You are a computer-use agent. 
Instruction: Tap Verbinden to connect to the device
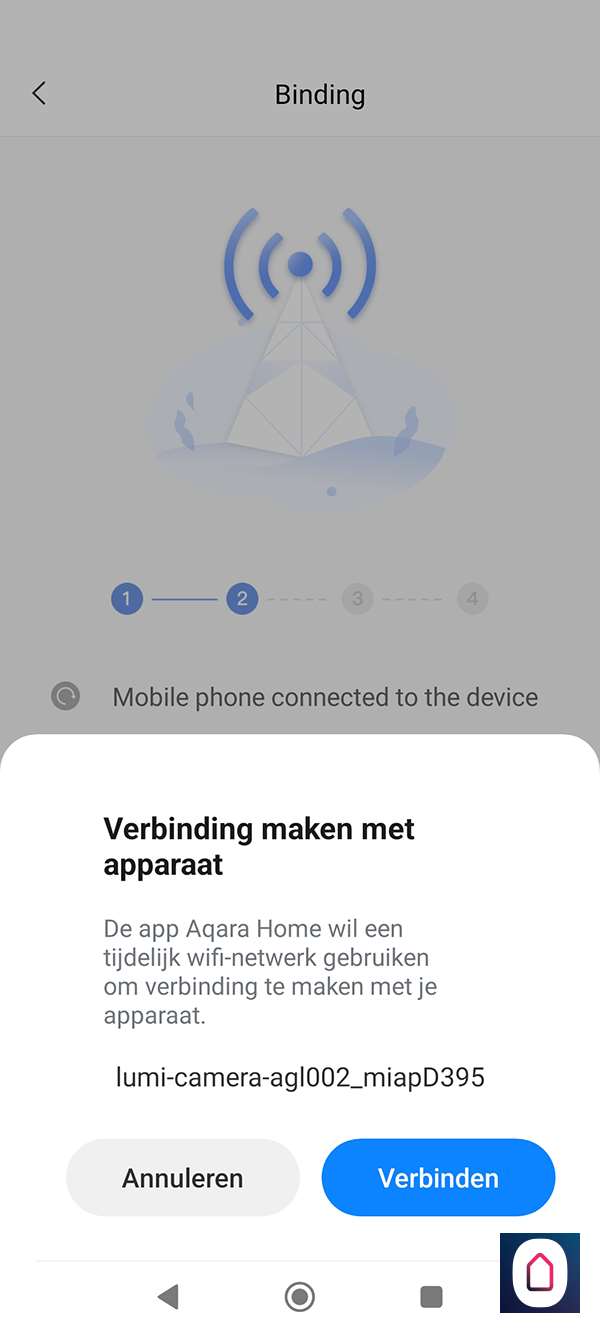(x=437, y=1177)
